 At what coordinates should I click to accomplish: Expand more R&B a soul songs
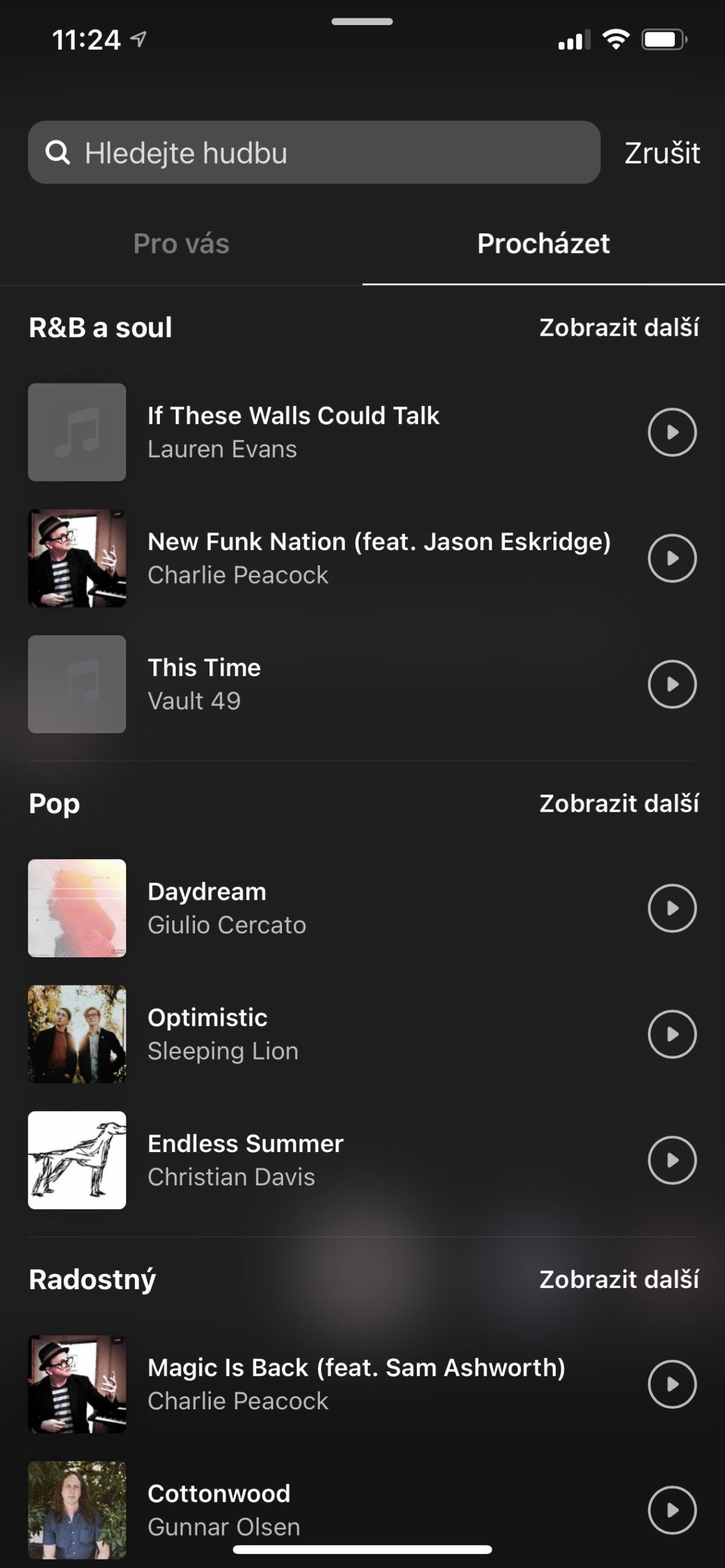(x=620, y=328)
